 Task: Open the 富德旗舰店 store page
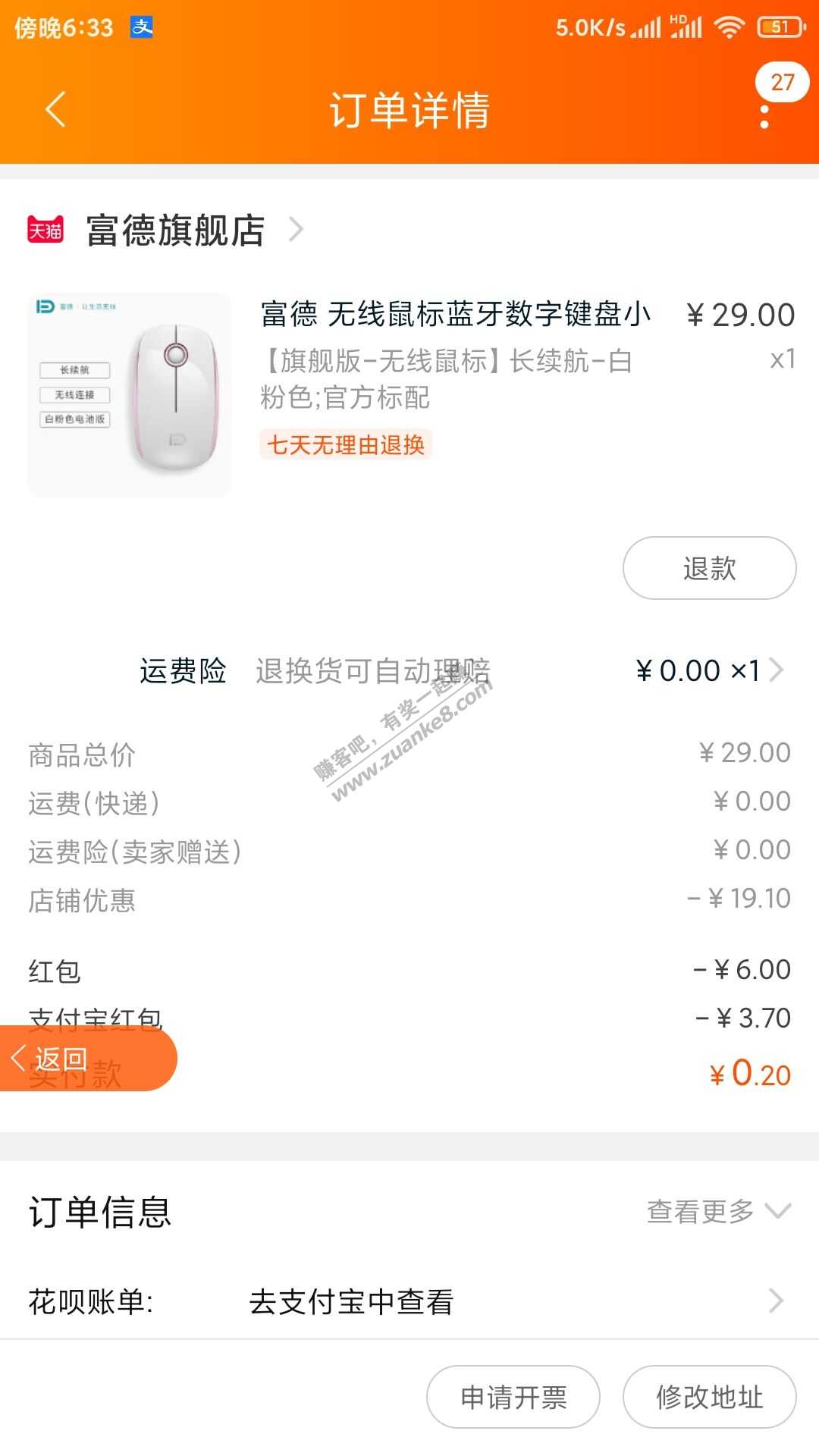176,230
